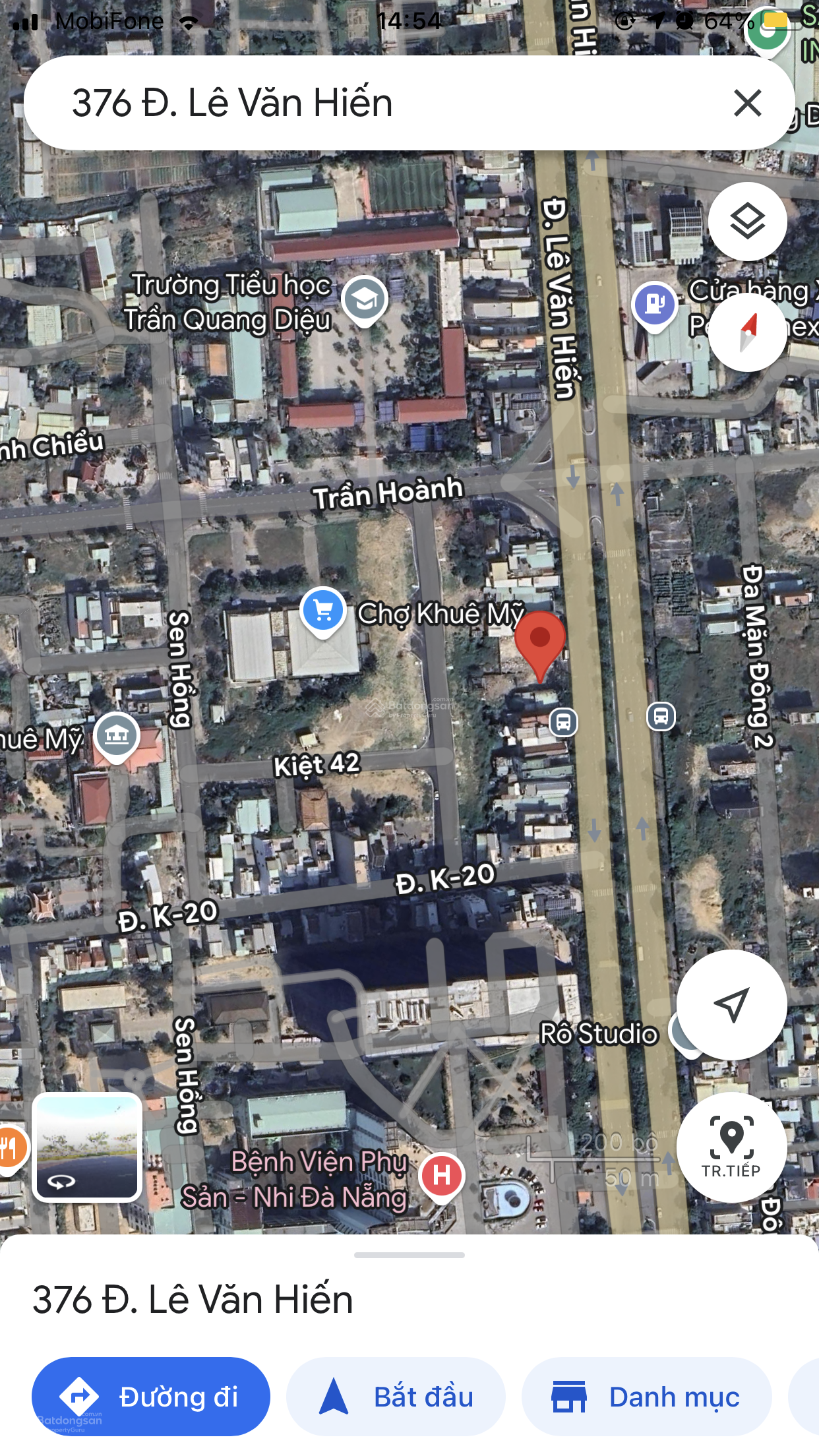Viewport: 819px width, 1456px height.
Task: Open the Street View thumbnail preview
Action: click(87, 1147)
